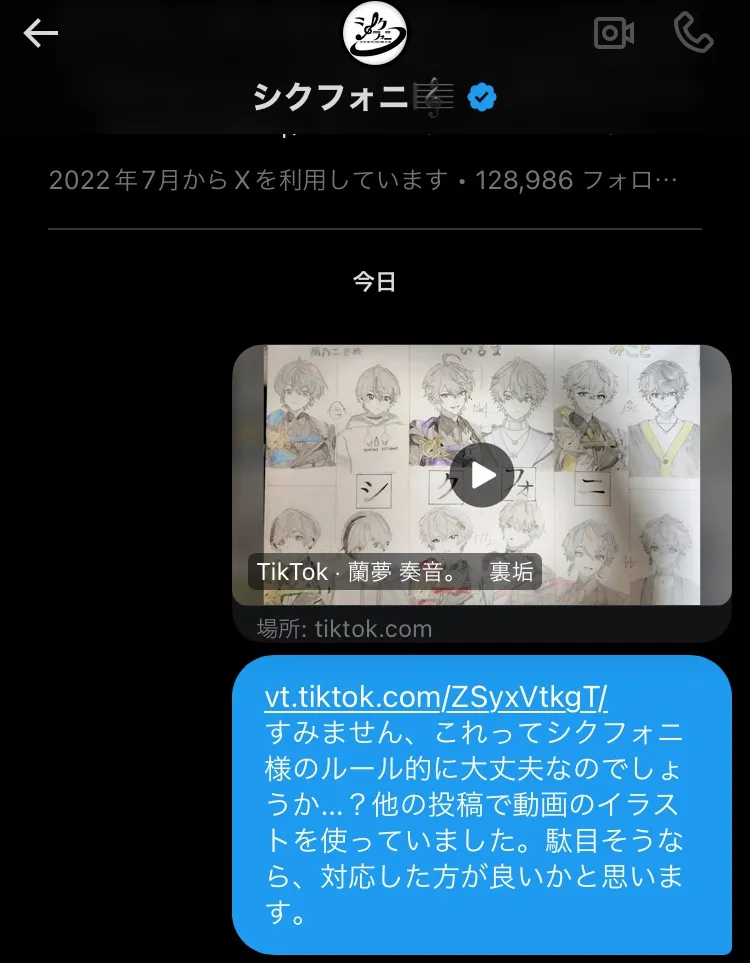
Task: Open the vt.tiktok.com link in message
Action: point(436,696)
